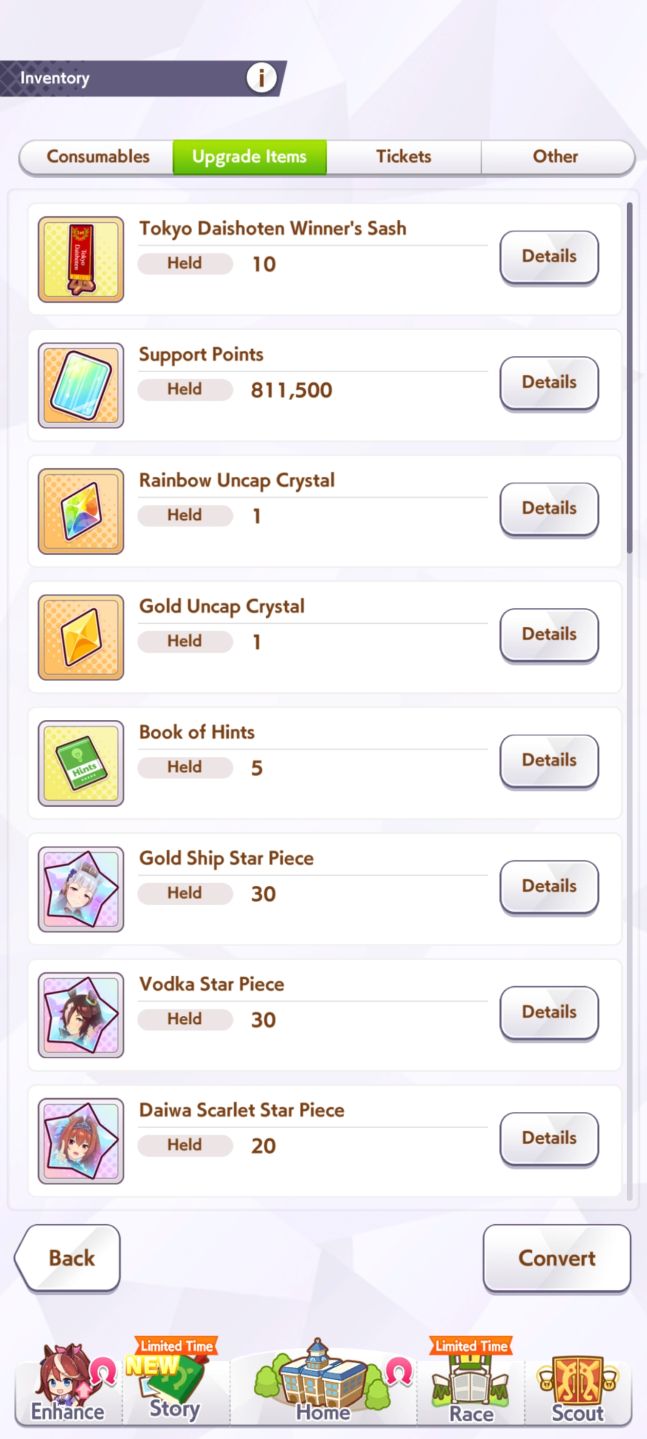Return to the Home screen
Screen dimensions: 647x1439
coord(323,1384)
